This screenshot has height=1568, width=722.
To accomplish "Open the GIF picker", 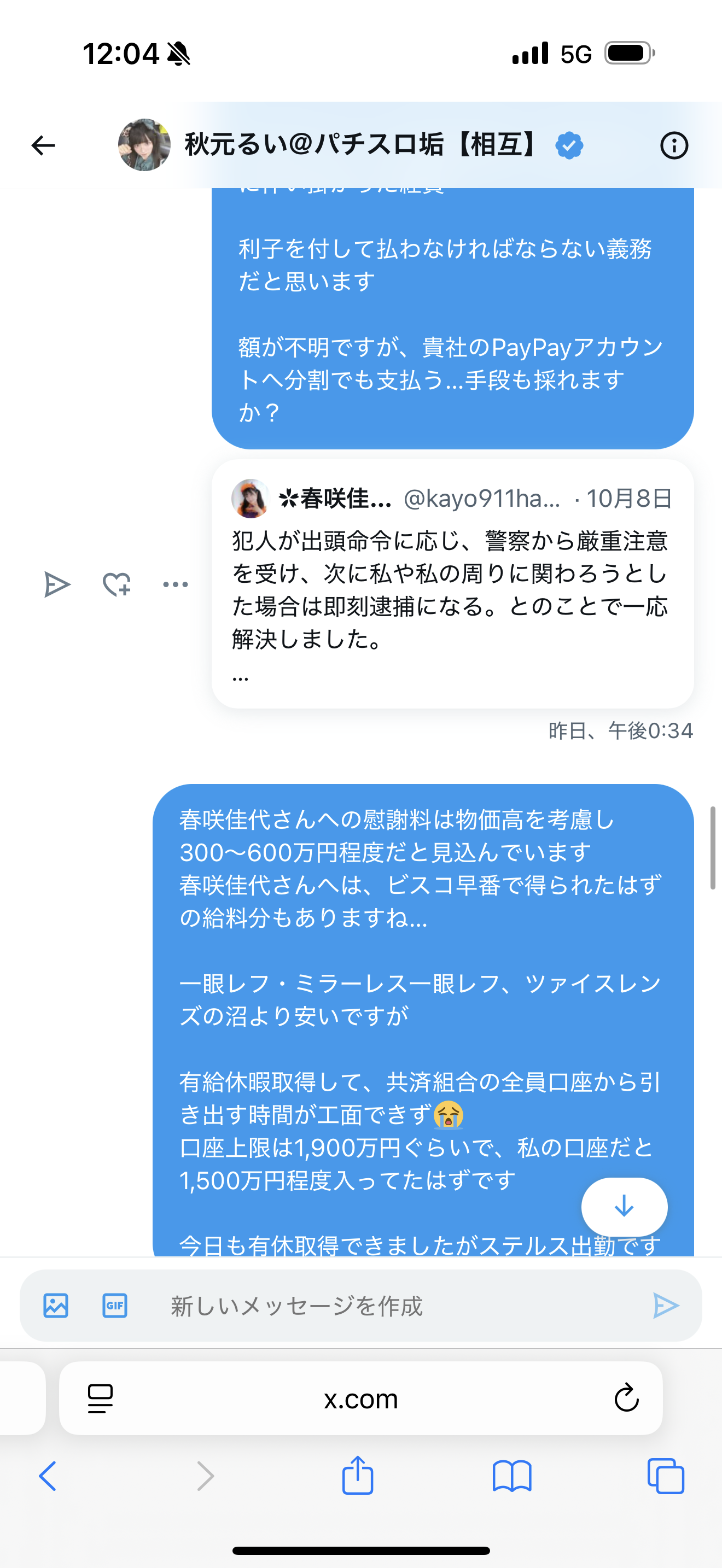I will [x=114, y=1306].
